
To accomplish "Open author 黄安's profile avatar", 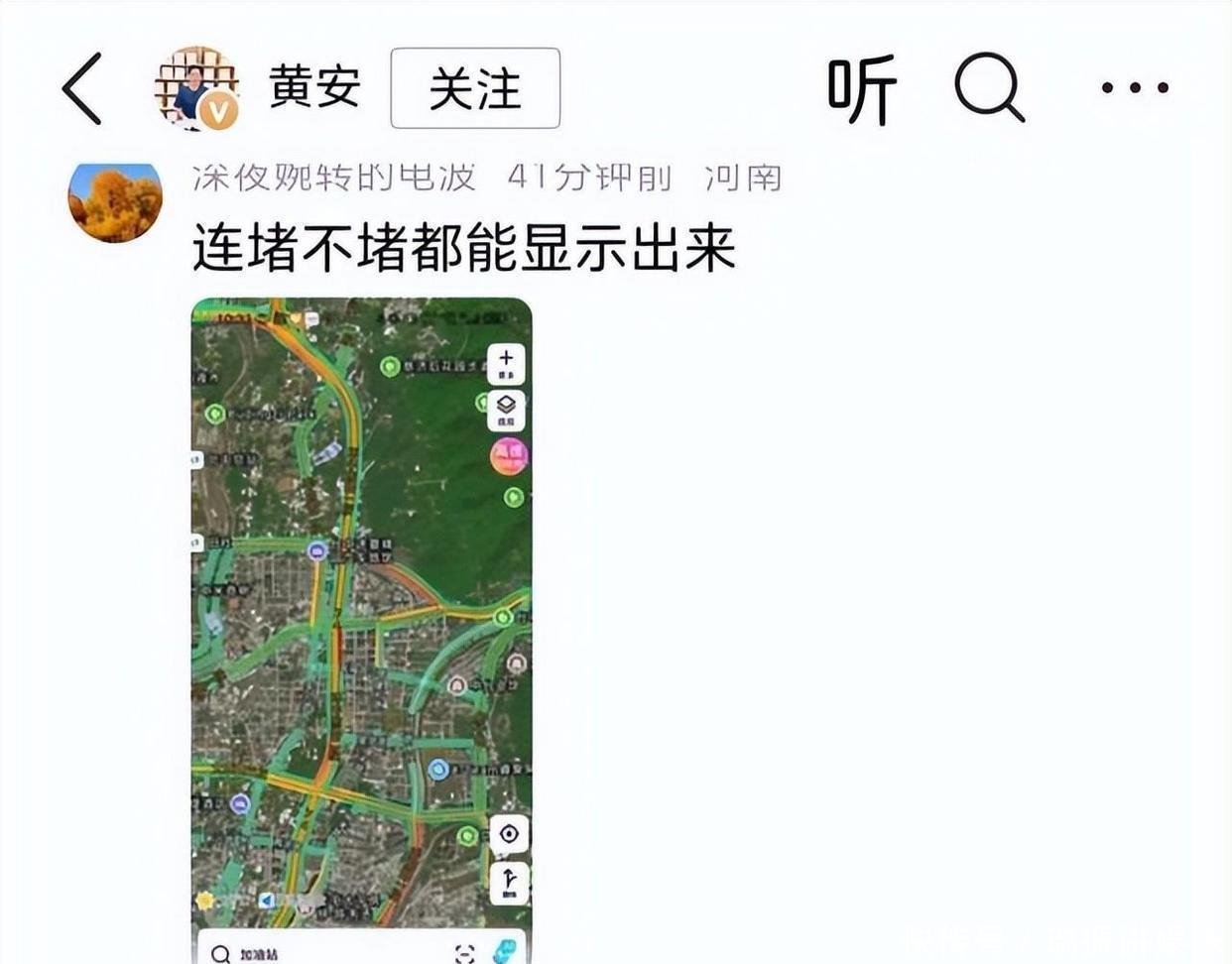I will point(197,88).
